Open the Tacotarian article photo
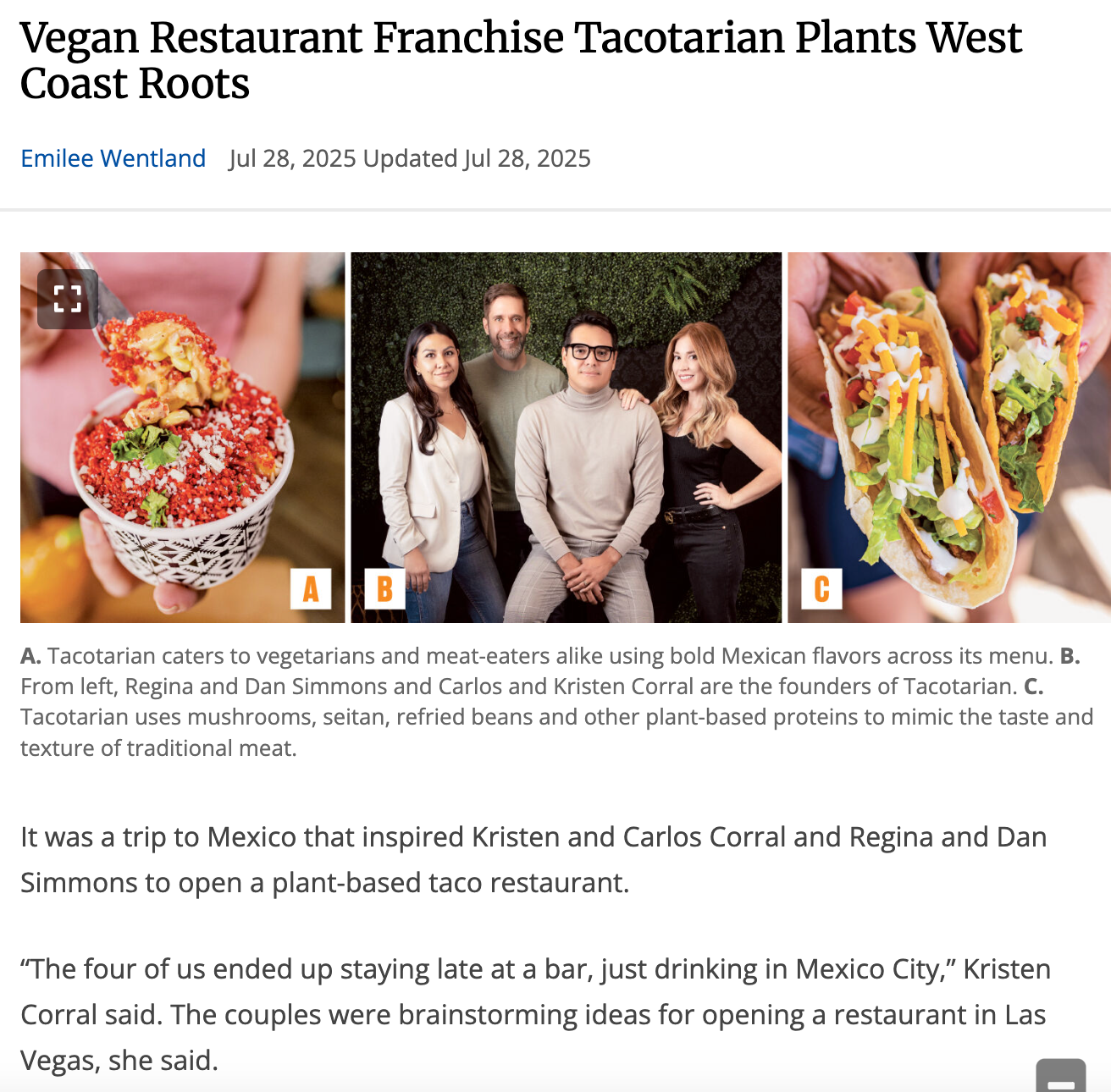The width and height of the screenshot is (1111, 1092). tap(566, 438)
